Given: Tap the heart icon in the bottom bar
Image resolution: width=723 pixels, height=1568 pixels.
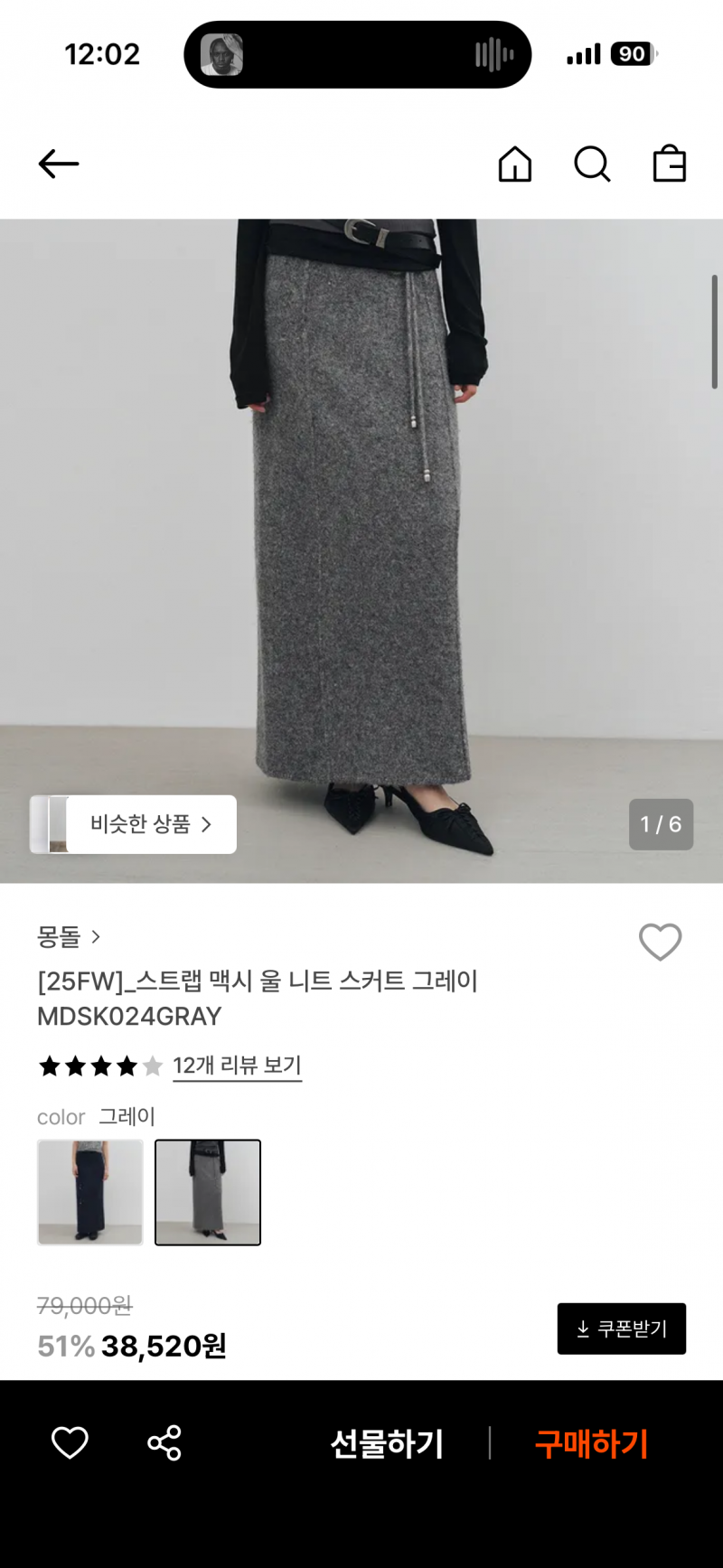Looking at the screenshot, I should (70, 1443).
